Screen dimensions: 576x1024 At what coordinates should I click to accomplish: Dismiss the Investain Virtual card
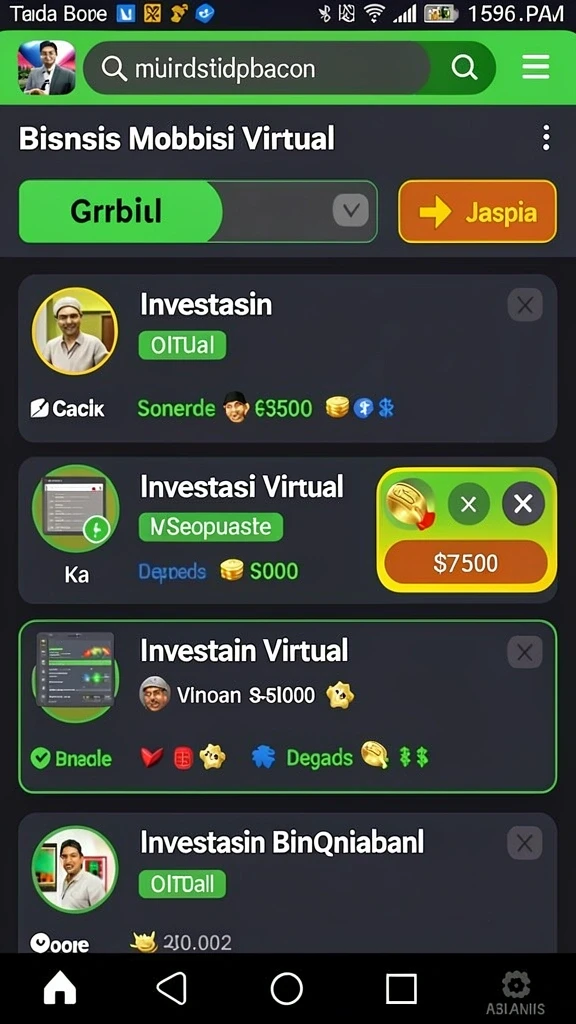click(525, 651)
